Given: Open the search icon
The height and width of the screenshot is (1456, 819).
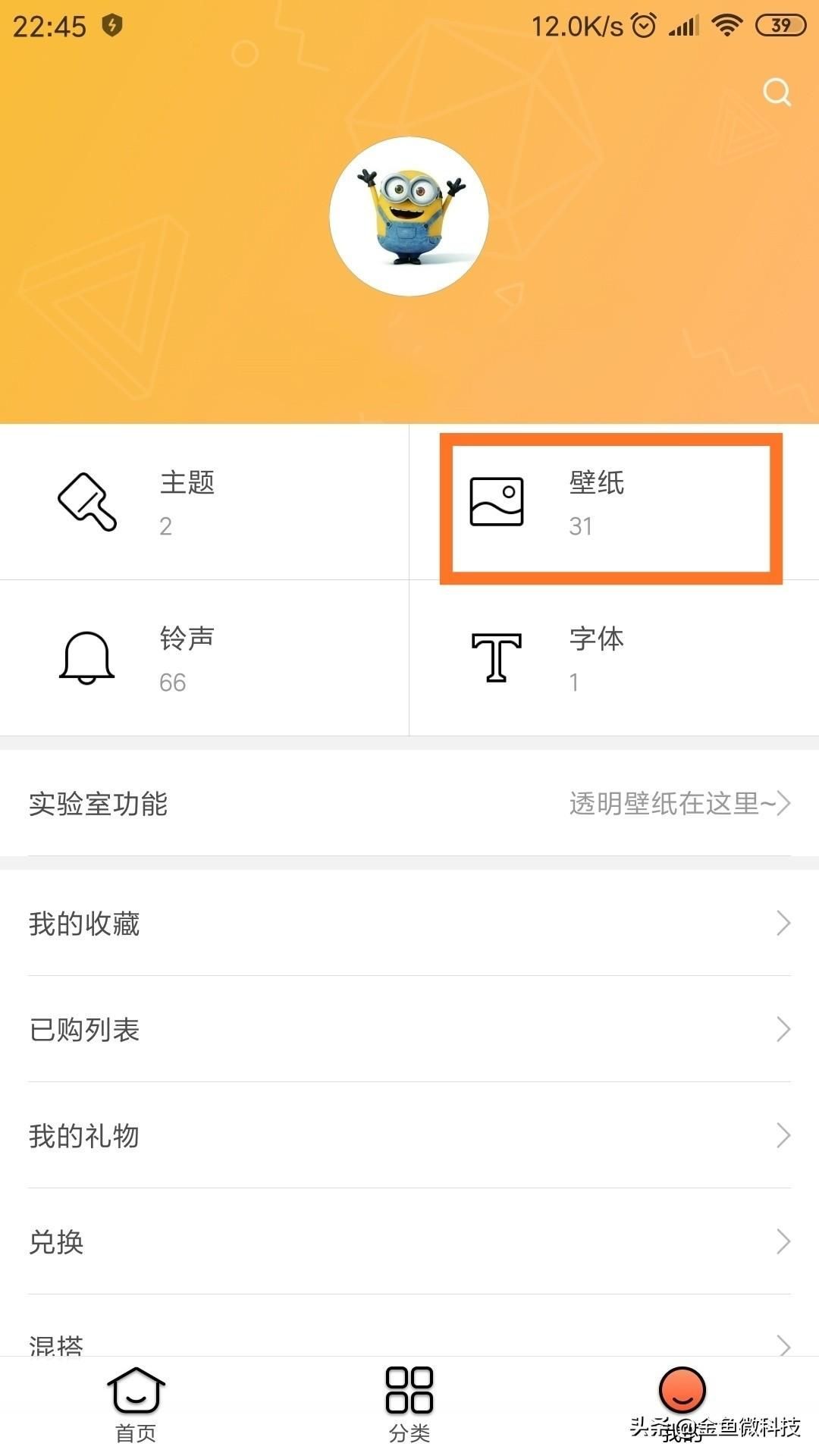Looking at the screenshot, I should click(x=777, y=93).
